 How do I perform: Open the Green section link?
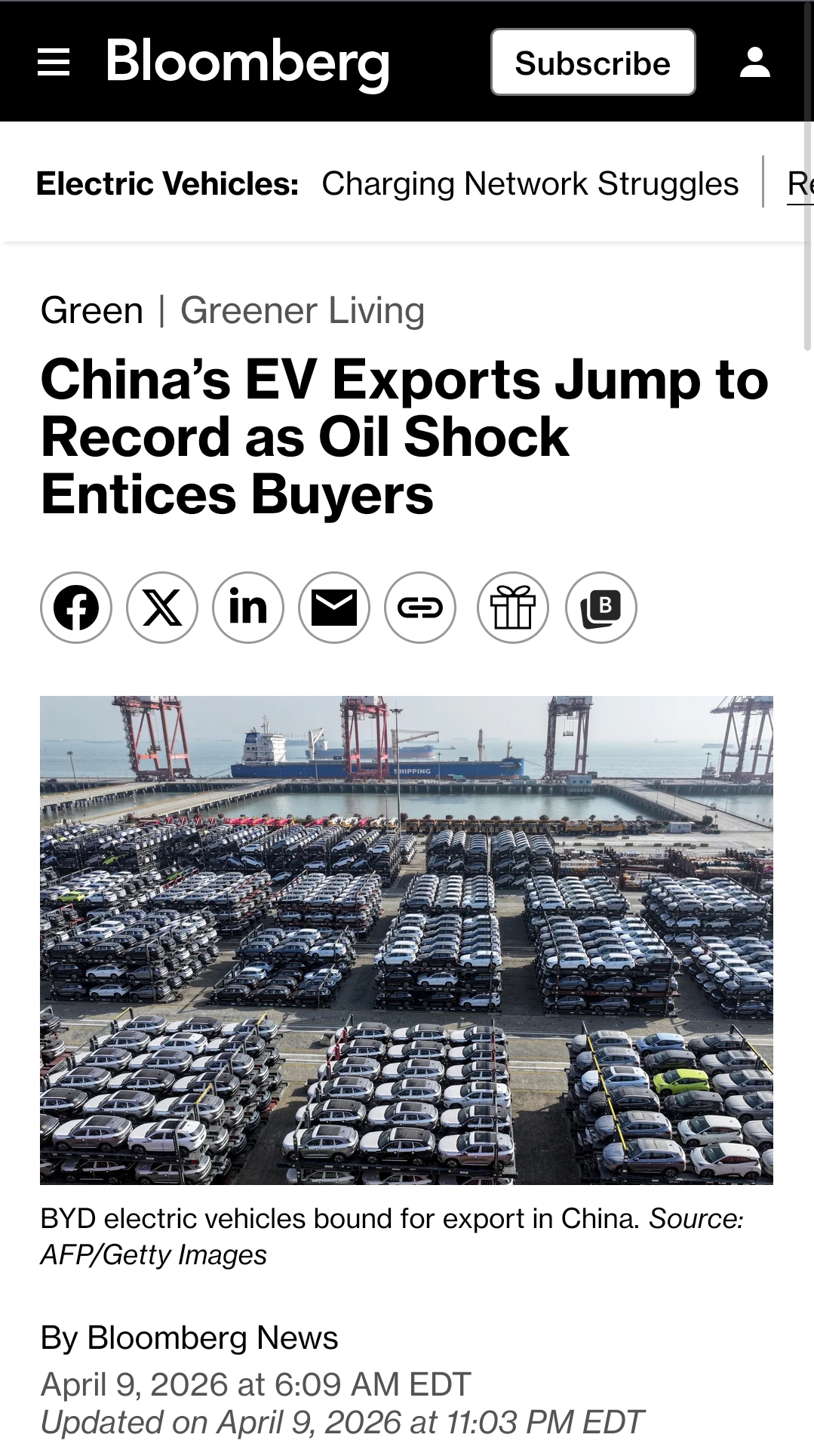click(92, 310)
